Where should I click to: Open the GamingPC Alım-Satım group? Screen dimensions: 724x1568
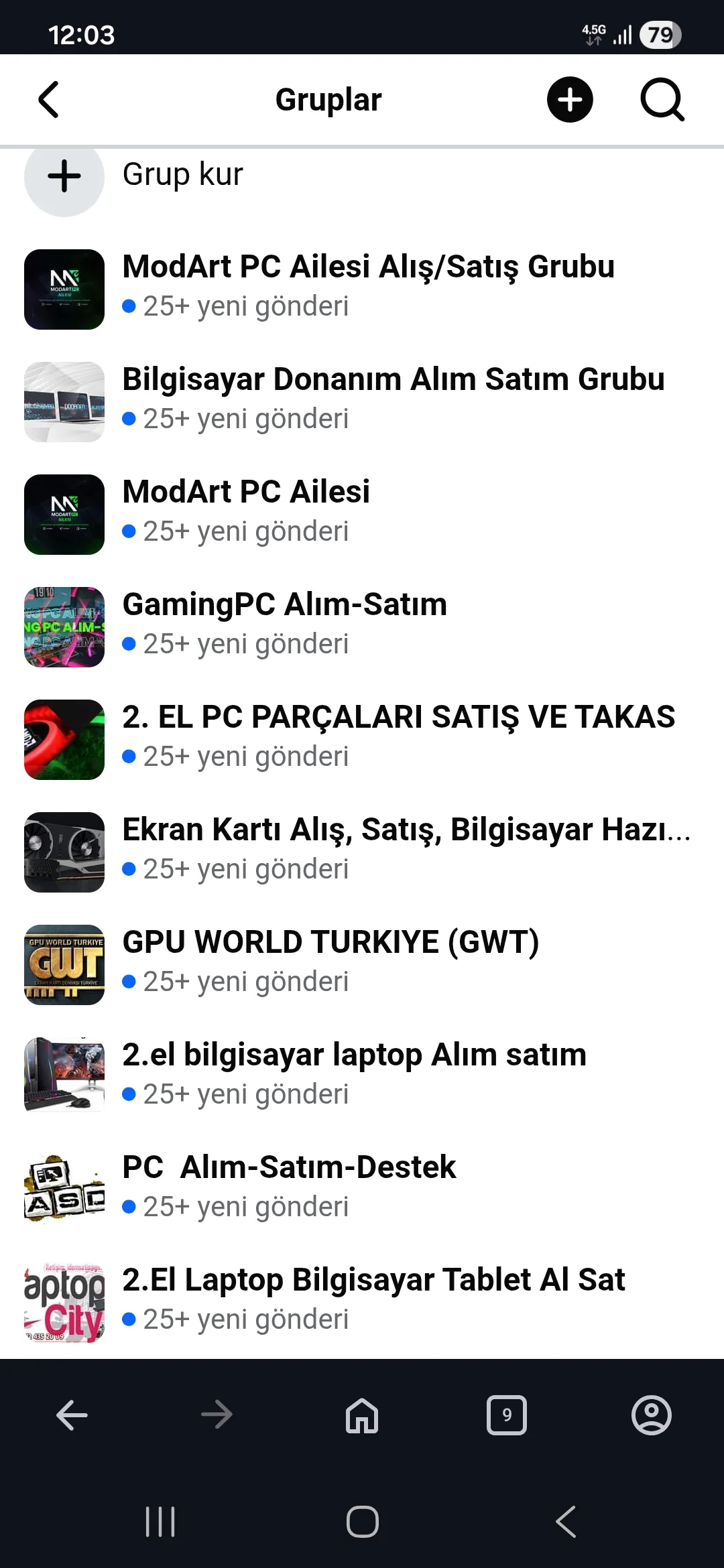coord(284,604)
